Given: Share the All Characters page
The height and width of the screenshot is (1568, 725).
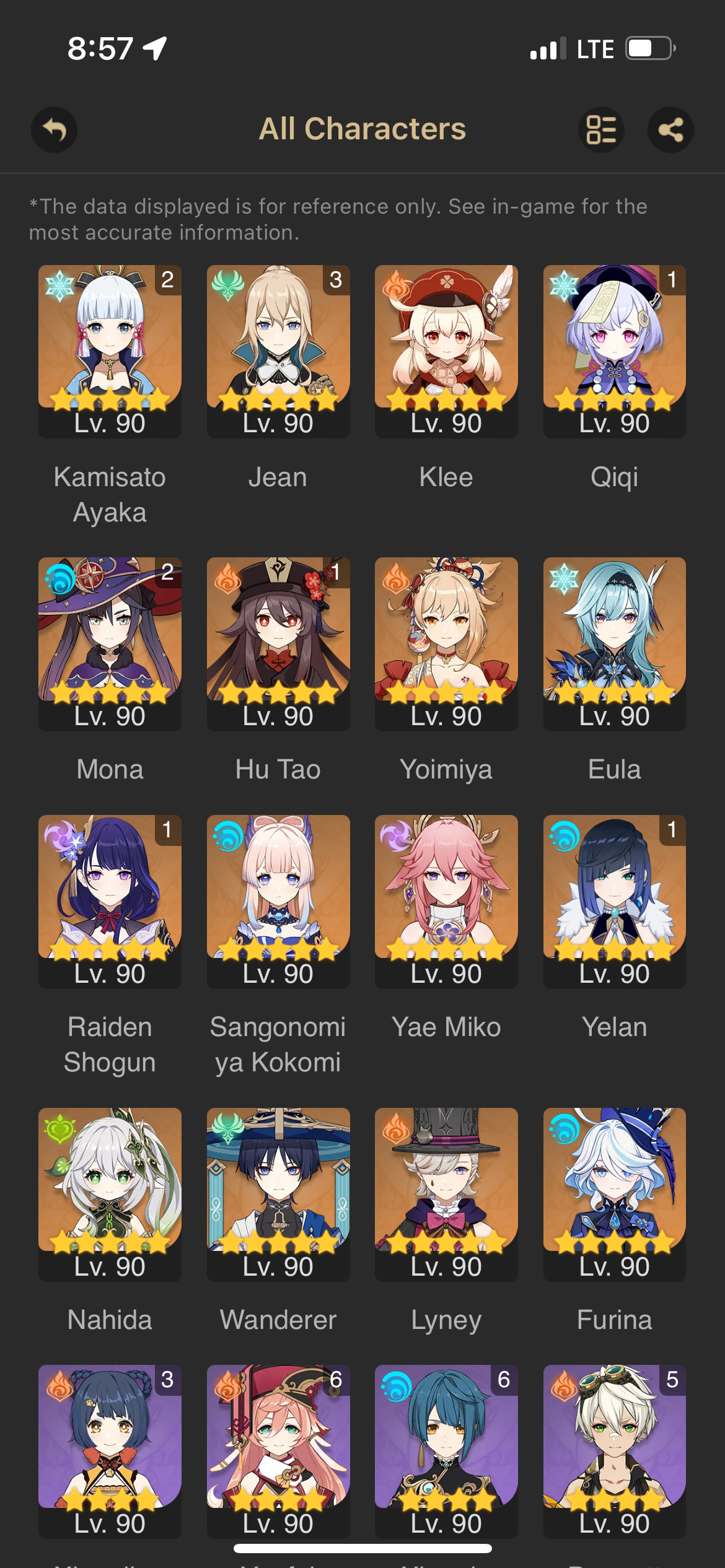Looking at the screenshot, I should pyautogui.click(x=670, y=130).
